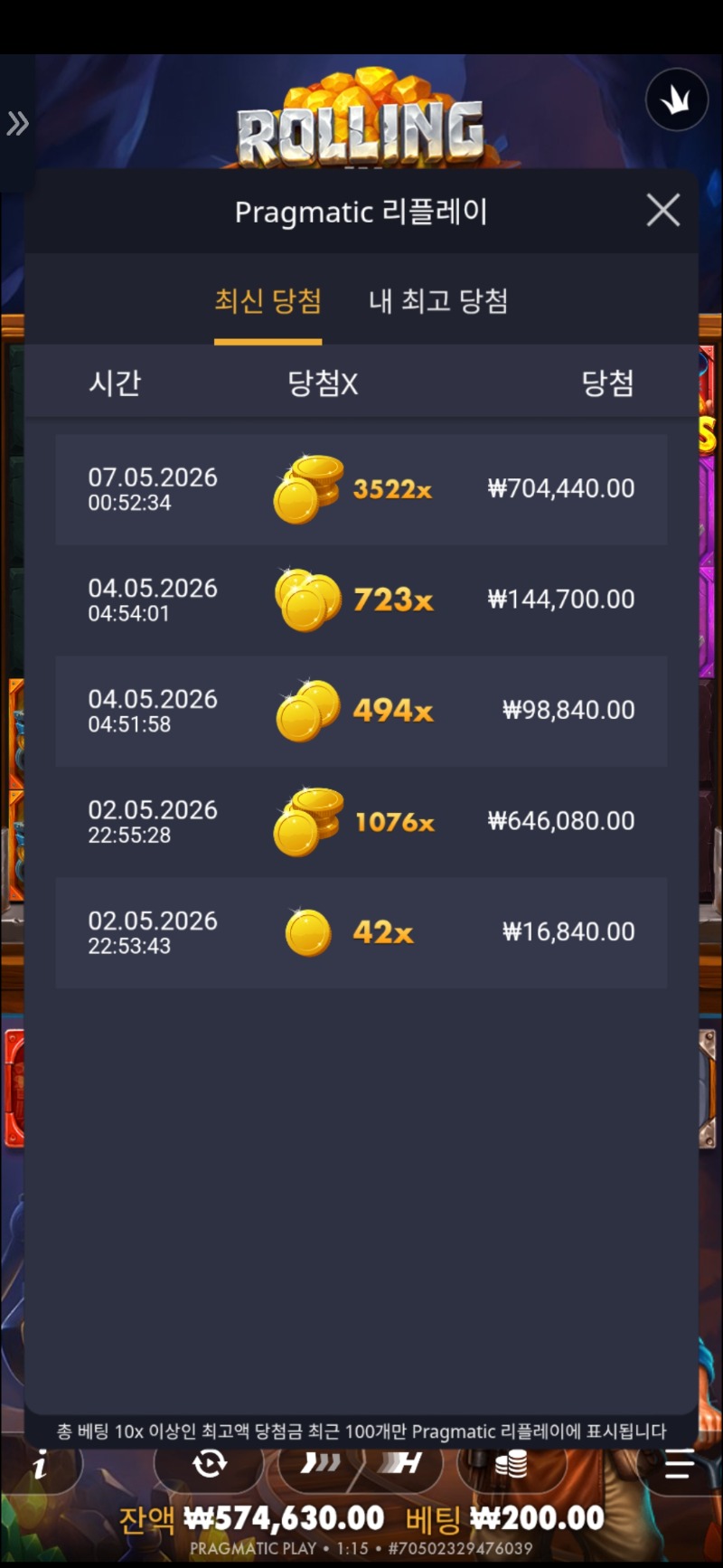The width and height of the screenshot is (723, 1568).
Task: Close the Pragmatic 리플레이 dialog
Action: pos(663,211)
